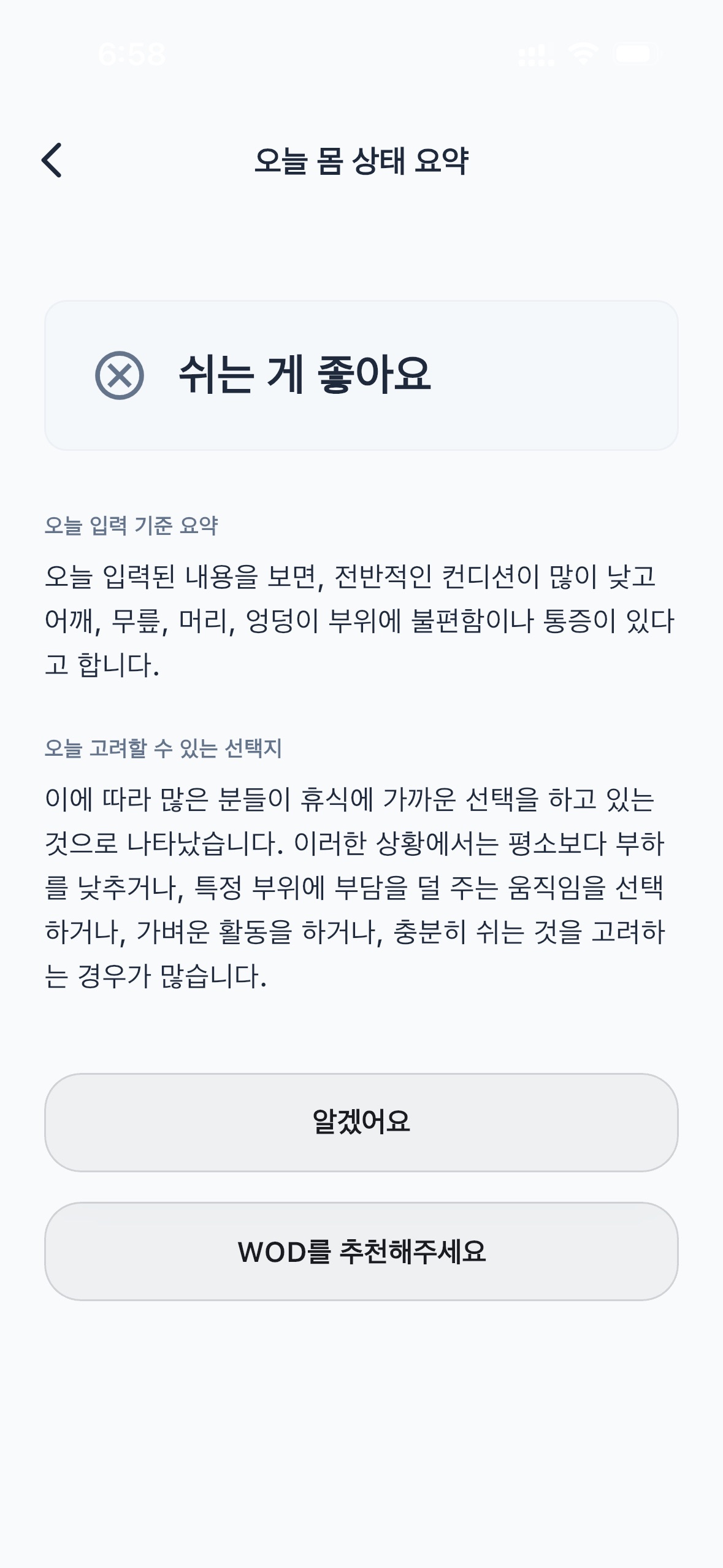Viewport: 723px width, 1568px height.
Task: Tap the cellular signal bars icon
Action: pyautogui.click(x=537, y=55)
